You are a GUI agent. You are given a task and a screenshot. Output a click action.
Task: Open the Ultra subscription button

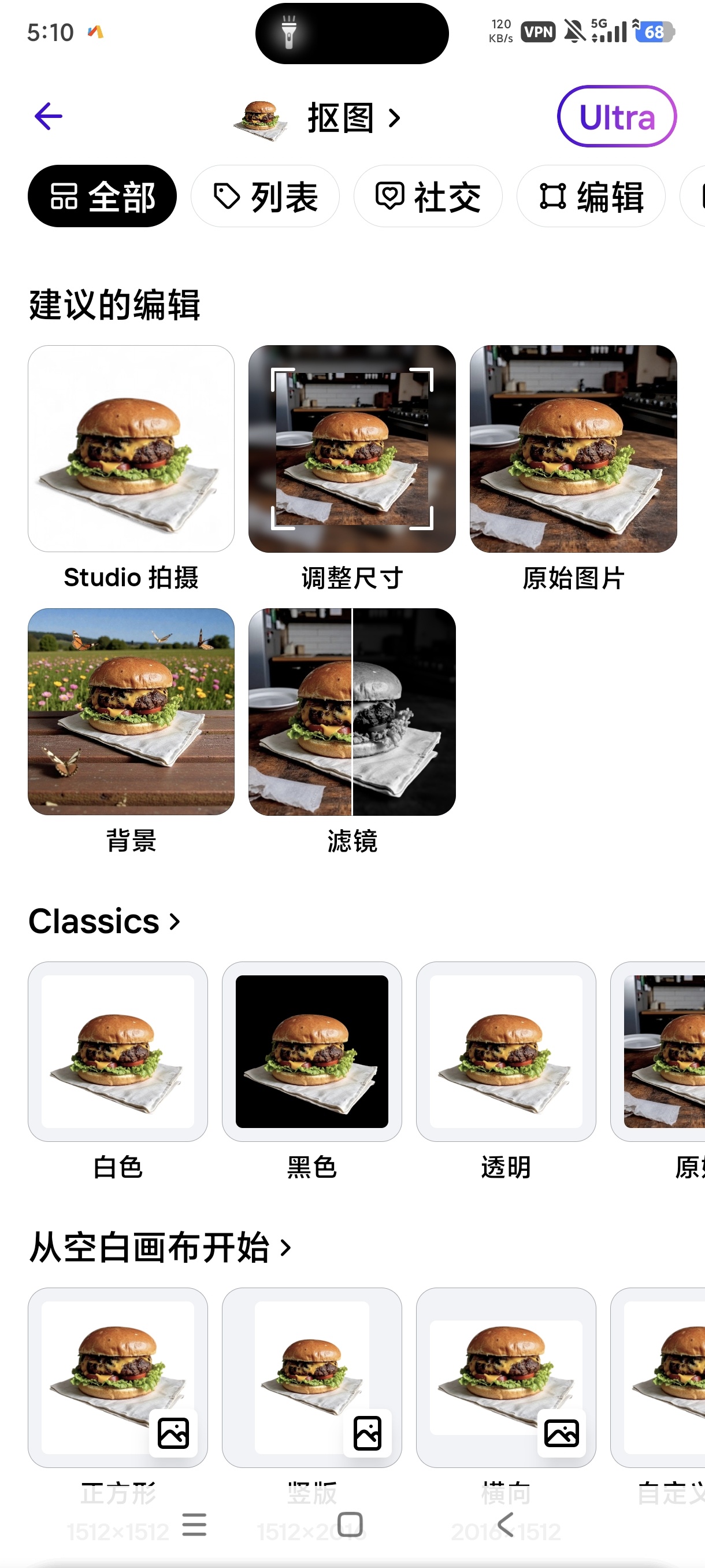point(616,116)
